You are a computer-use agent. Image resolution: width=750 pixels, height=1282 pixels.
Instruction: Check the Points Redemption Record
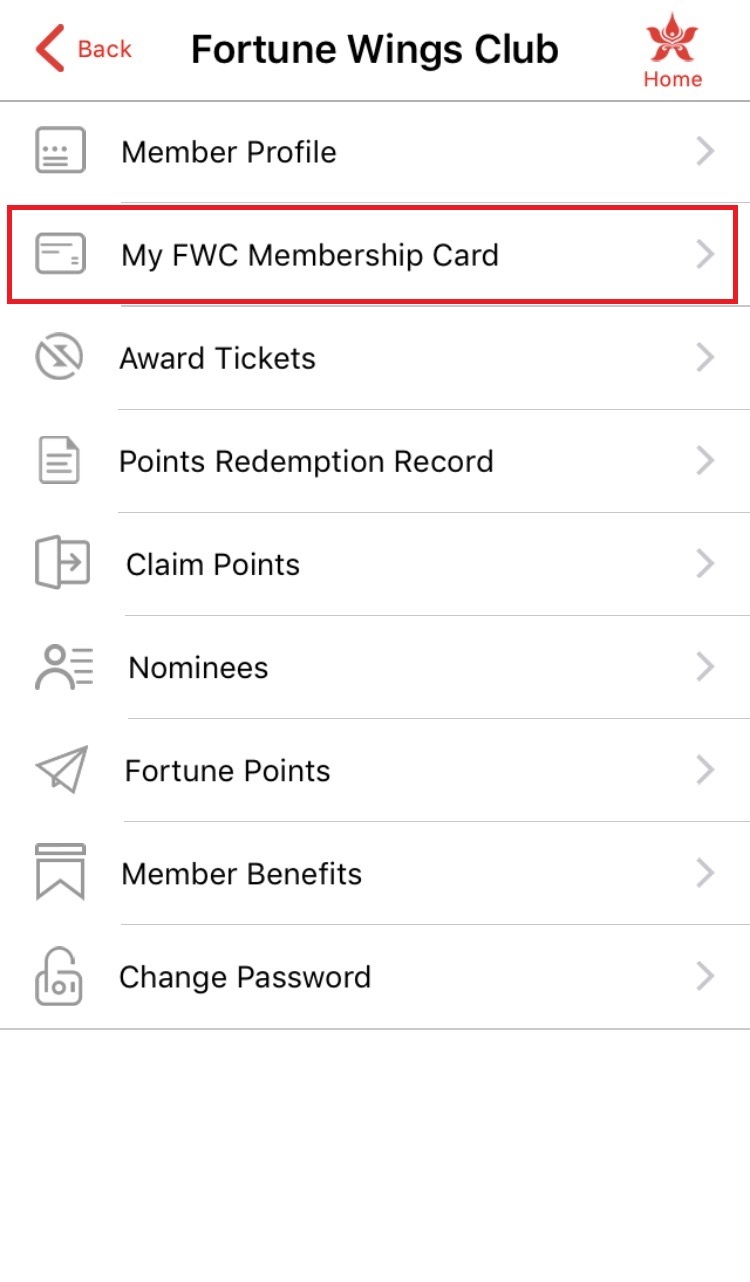374,461
